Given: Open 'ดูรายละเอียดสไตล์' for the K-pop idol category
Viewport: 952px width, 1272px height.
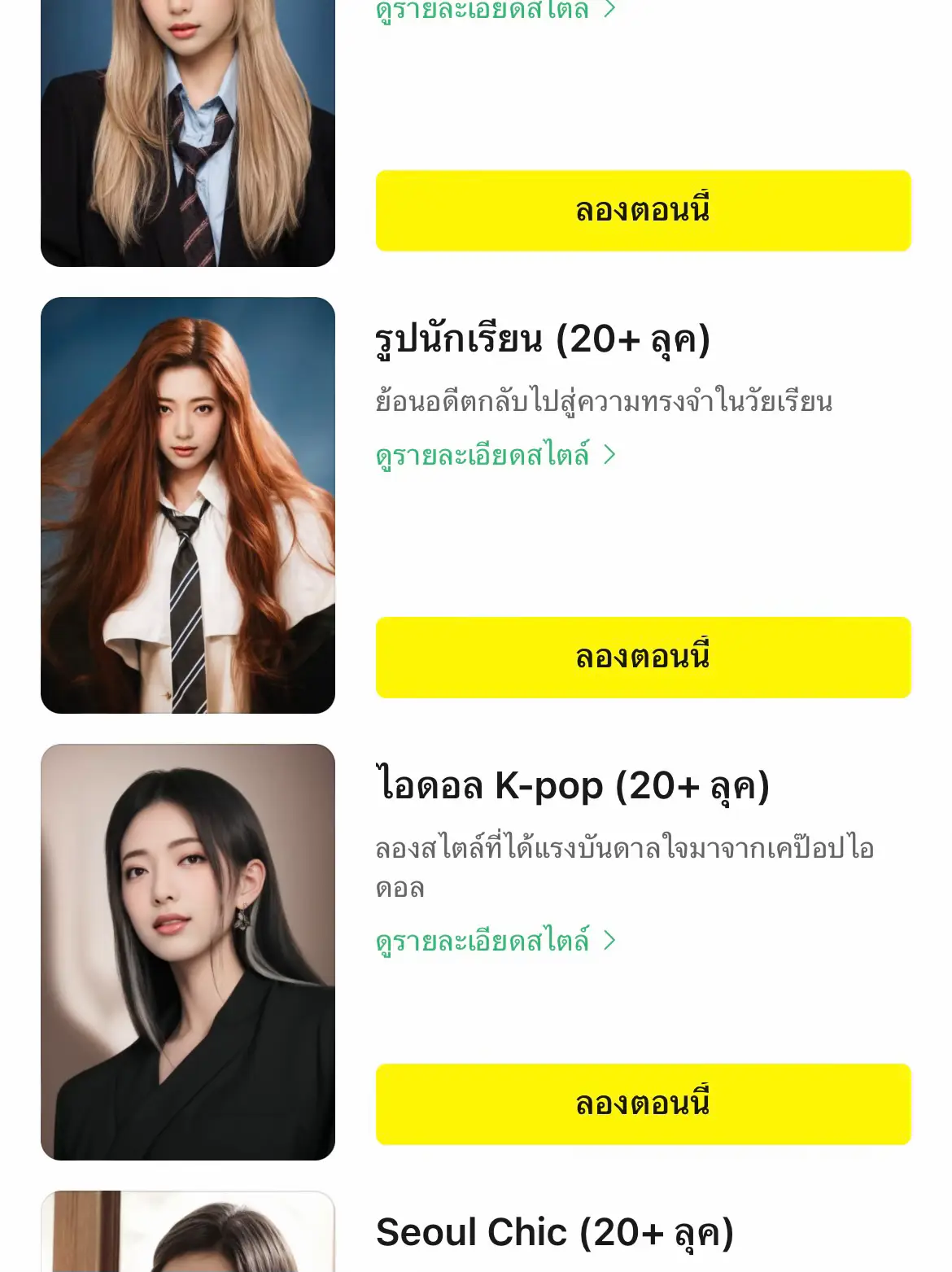Looking at the screenshot, I should [x=482, y=940].
